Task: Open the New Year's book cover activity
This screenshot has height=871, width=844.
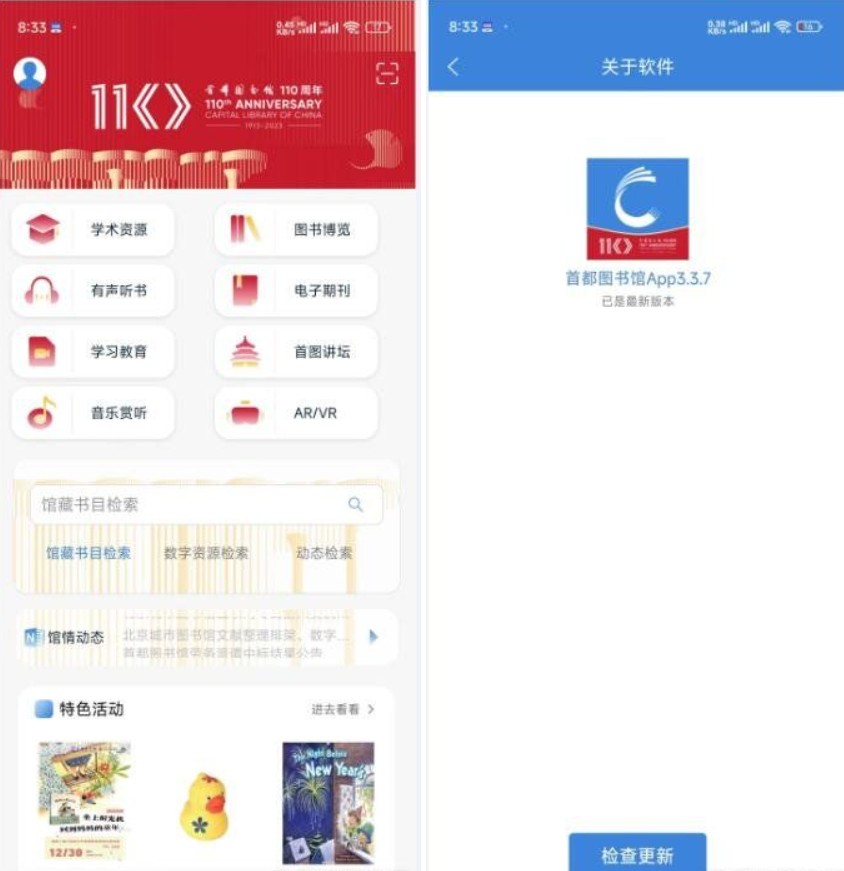Action: point(328,802)
